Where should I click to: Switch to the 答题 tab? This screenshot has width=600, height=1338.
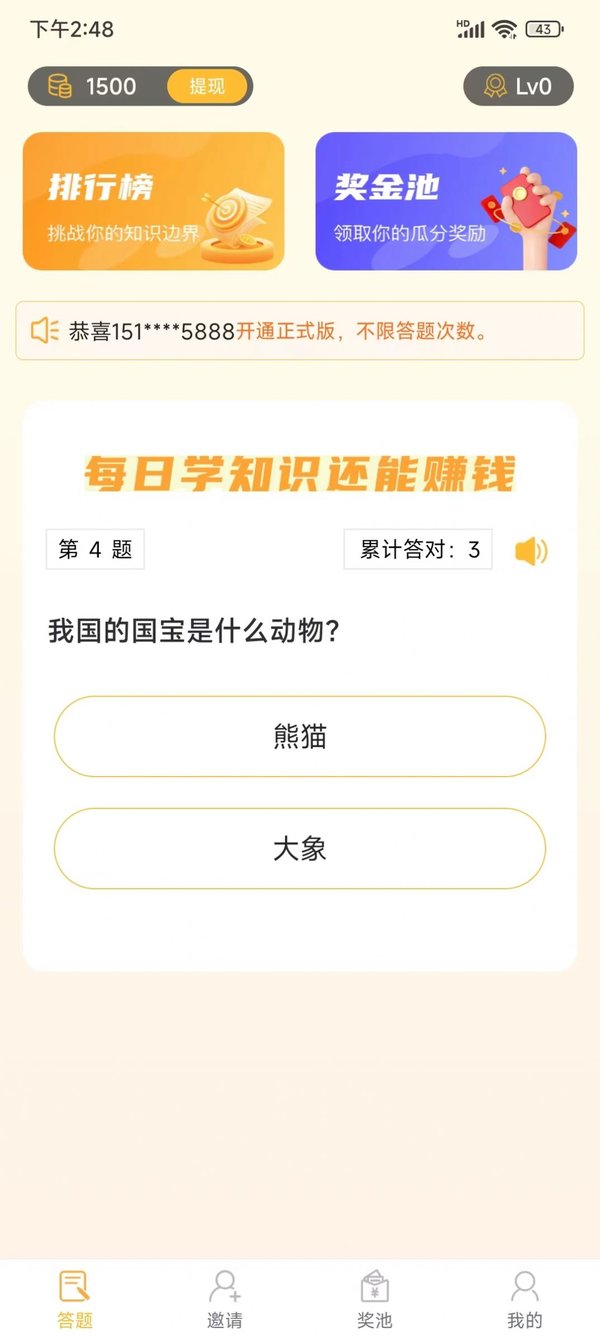coord(75,1298)
